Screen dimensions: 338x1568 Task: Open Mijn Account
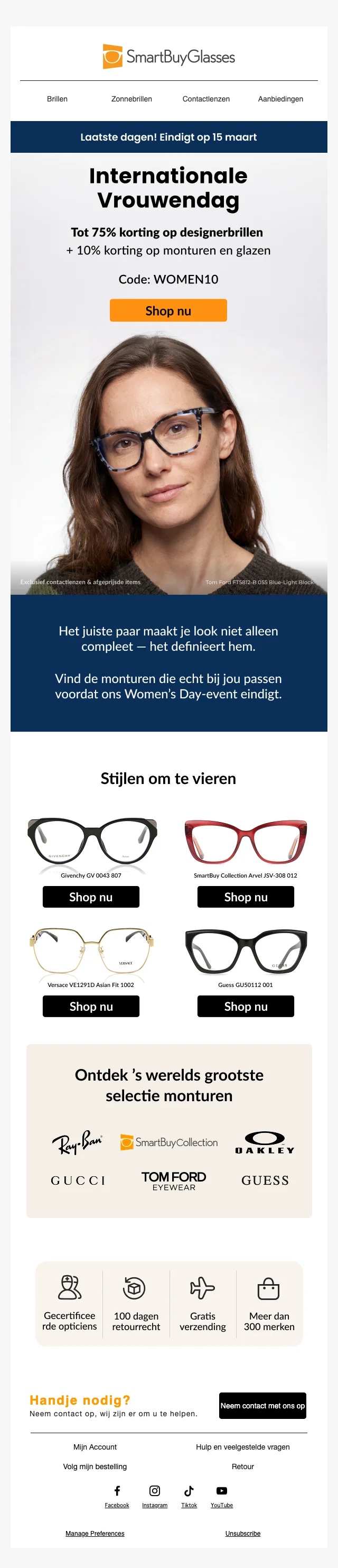click(95, 1447)
